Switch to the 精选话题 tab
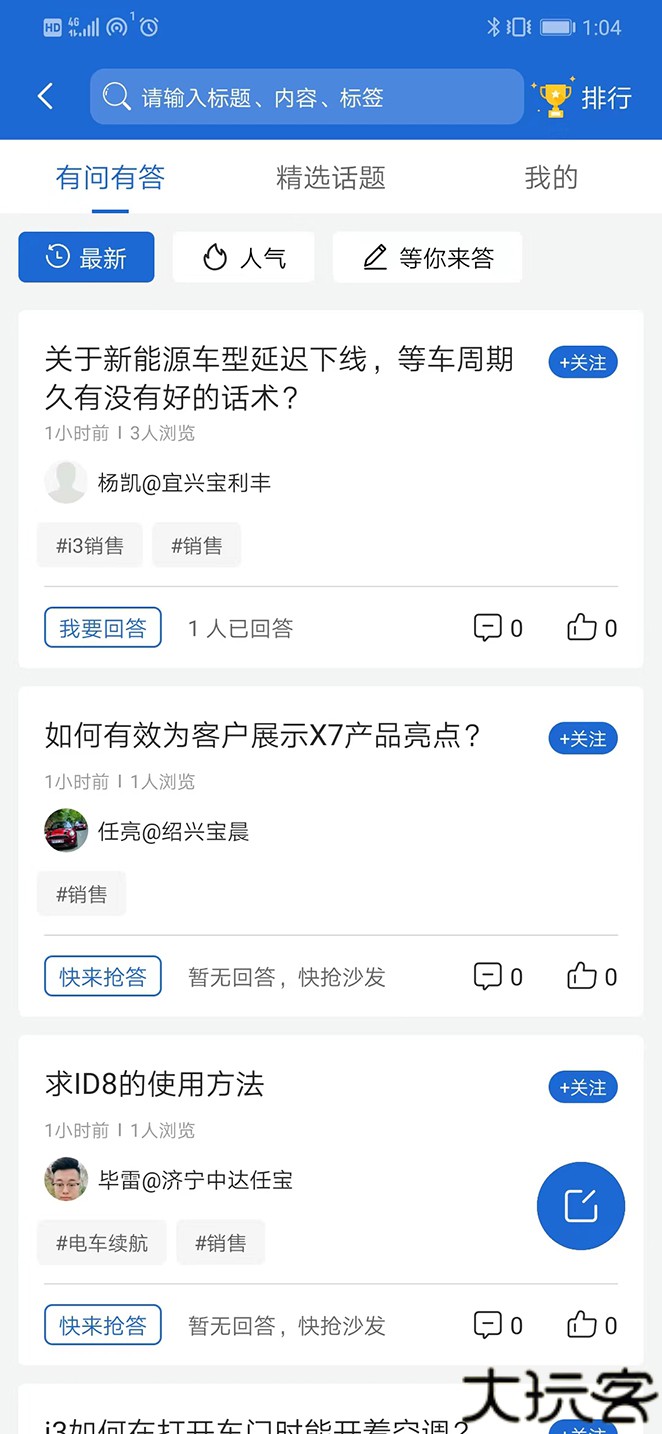Image resolution: width=662 pixels, height=1434 pixels. [x=331, y=178]
